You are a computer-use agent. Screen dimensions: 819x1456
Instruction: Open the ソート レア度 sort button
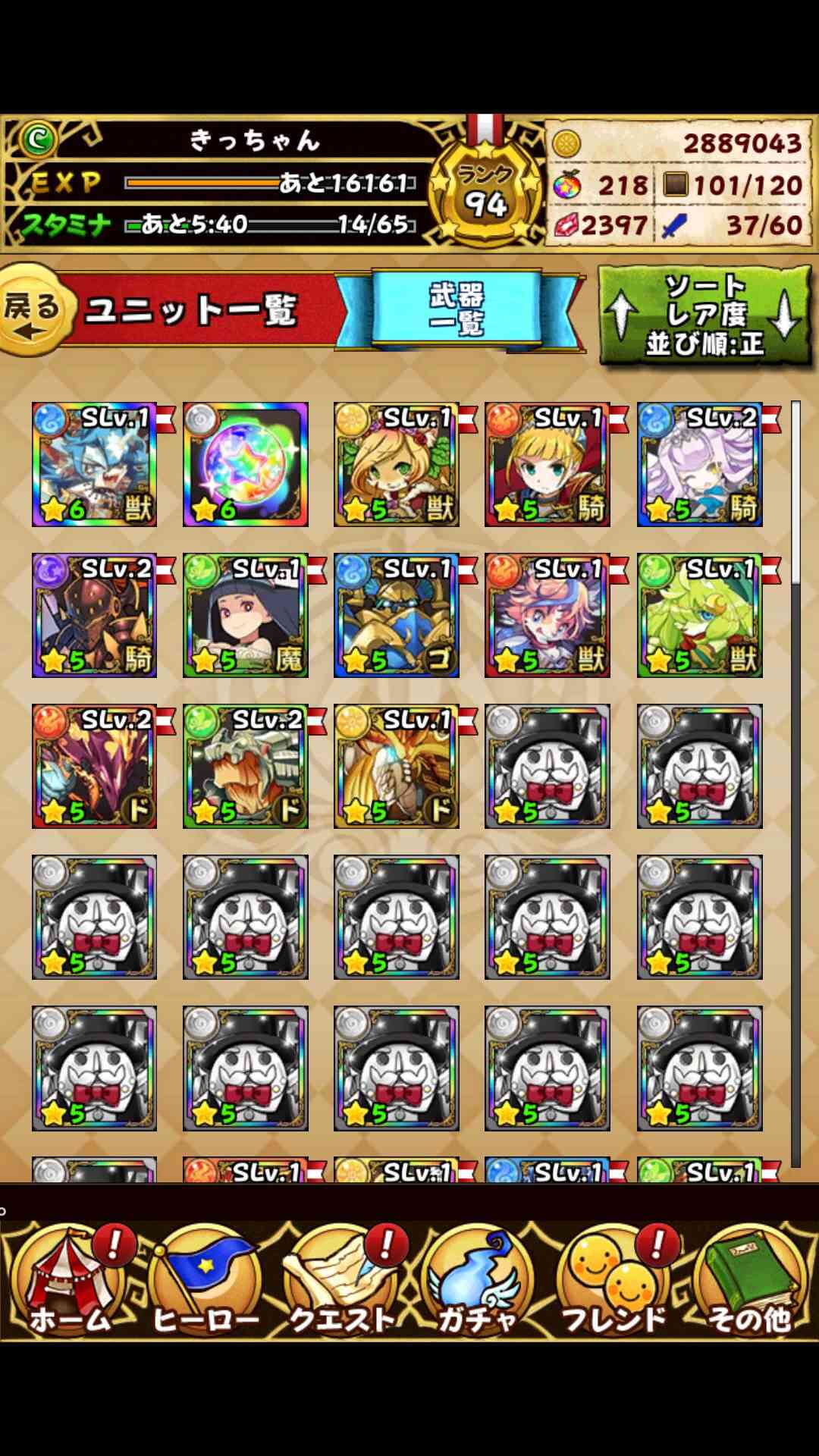pos(704,315)
